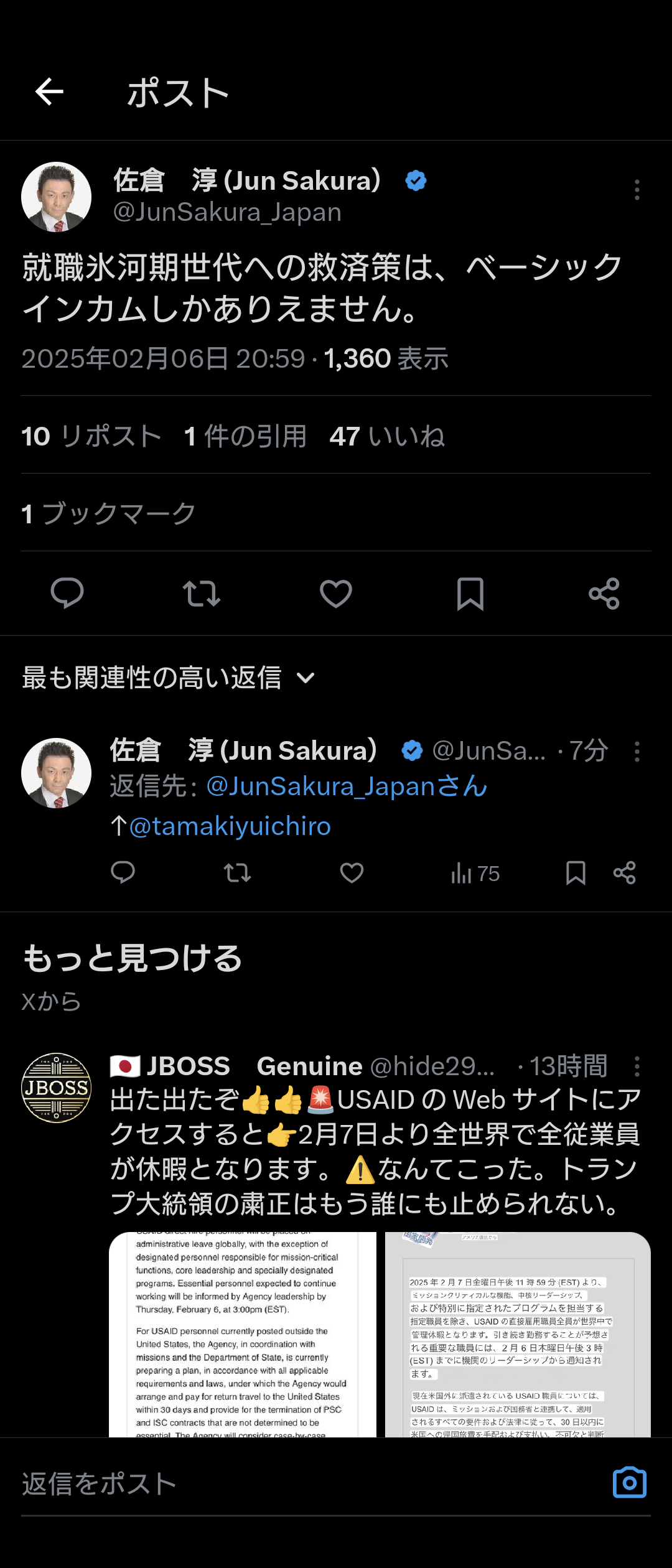The width and height of the screenshot is (672, 1568).
Task: Reply to the main post
Action: coord(67,593)
